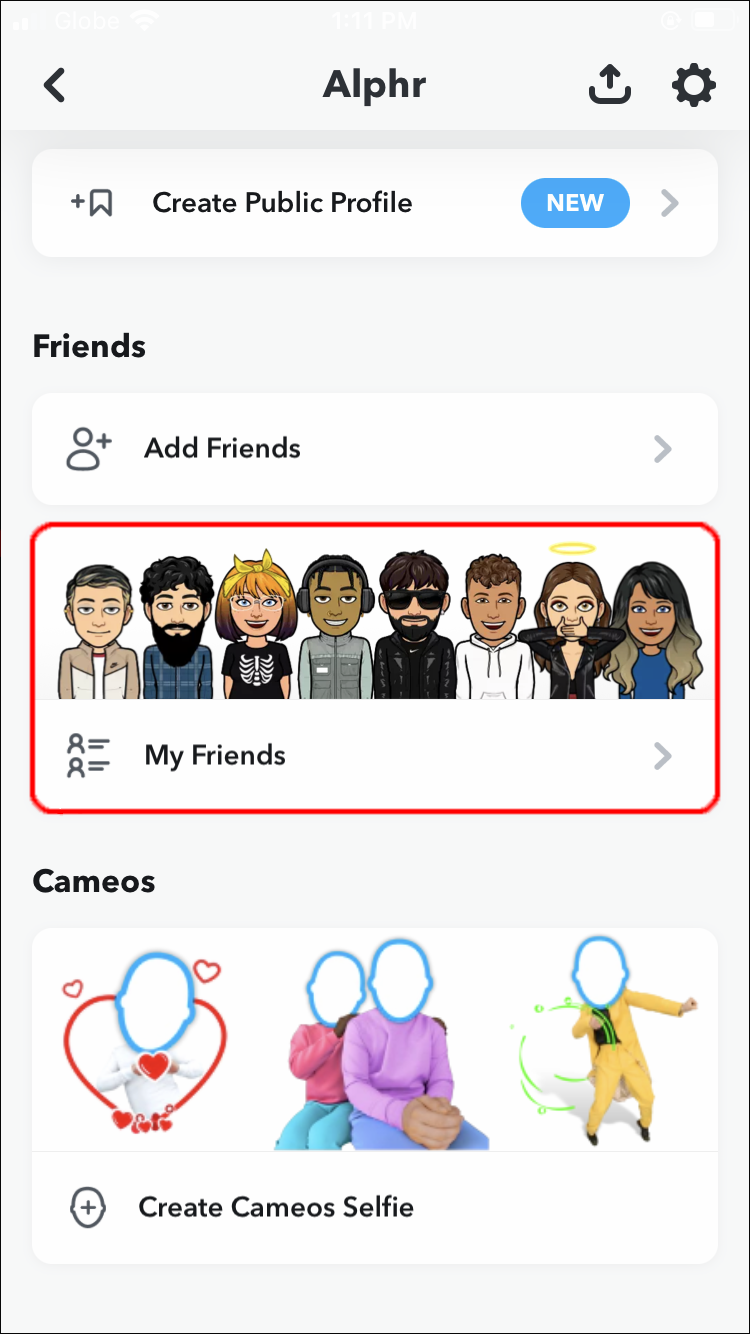The image size is (750, 1334).
Task: Open the Add Friends row
Action: 374,449
